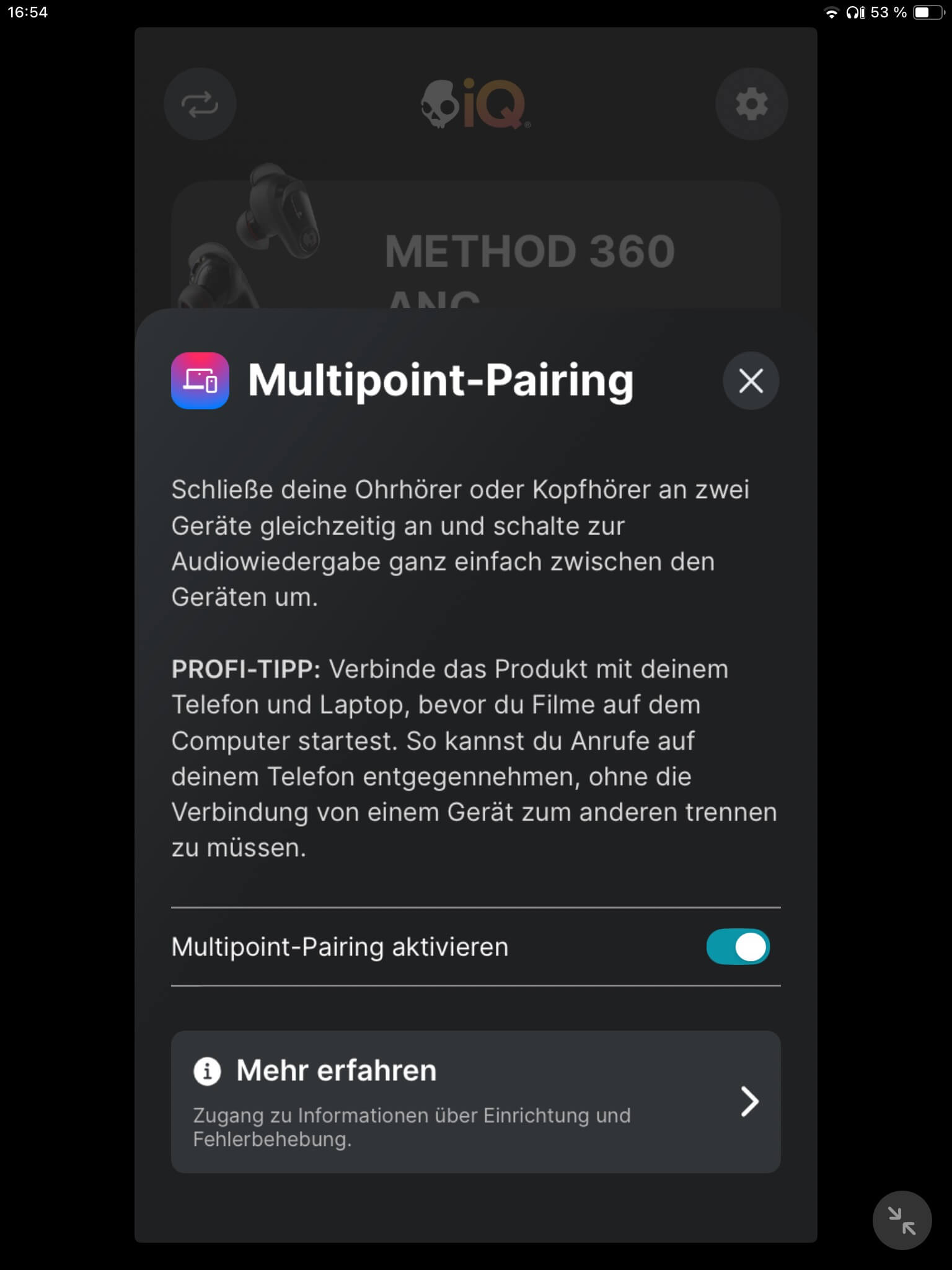Disable Multipoint-Pairing aktivieren switch
This screenshot has height=1270, width=952.
(738, 947)
